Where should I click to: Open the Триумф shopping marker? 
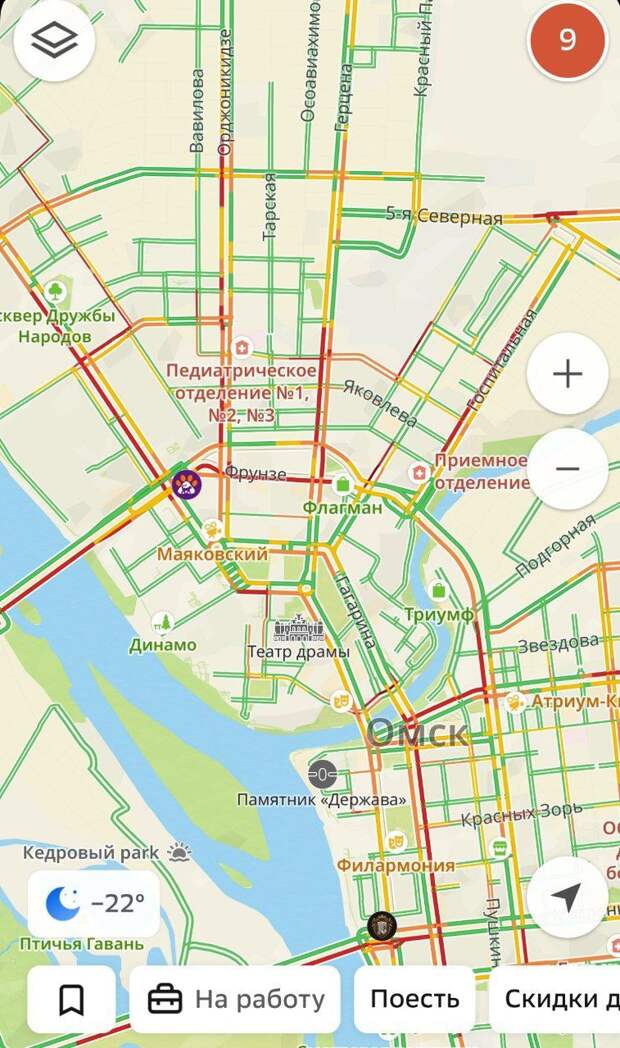(438, 592)
